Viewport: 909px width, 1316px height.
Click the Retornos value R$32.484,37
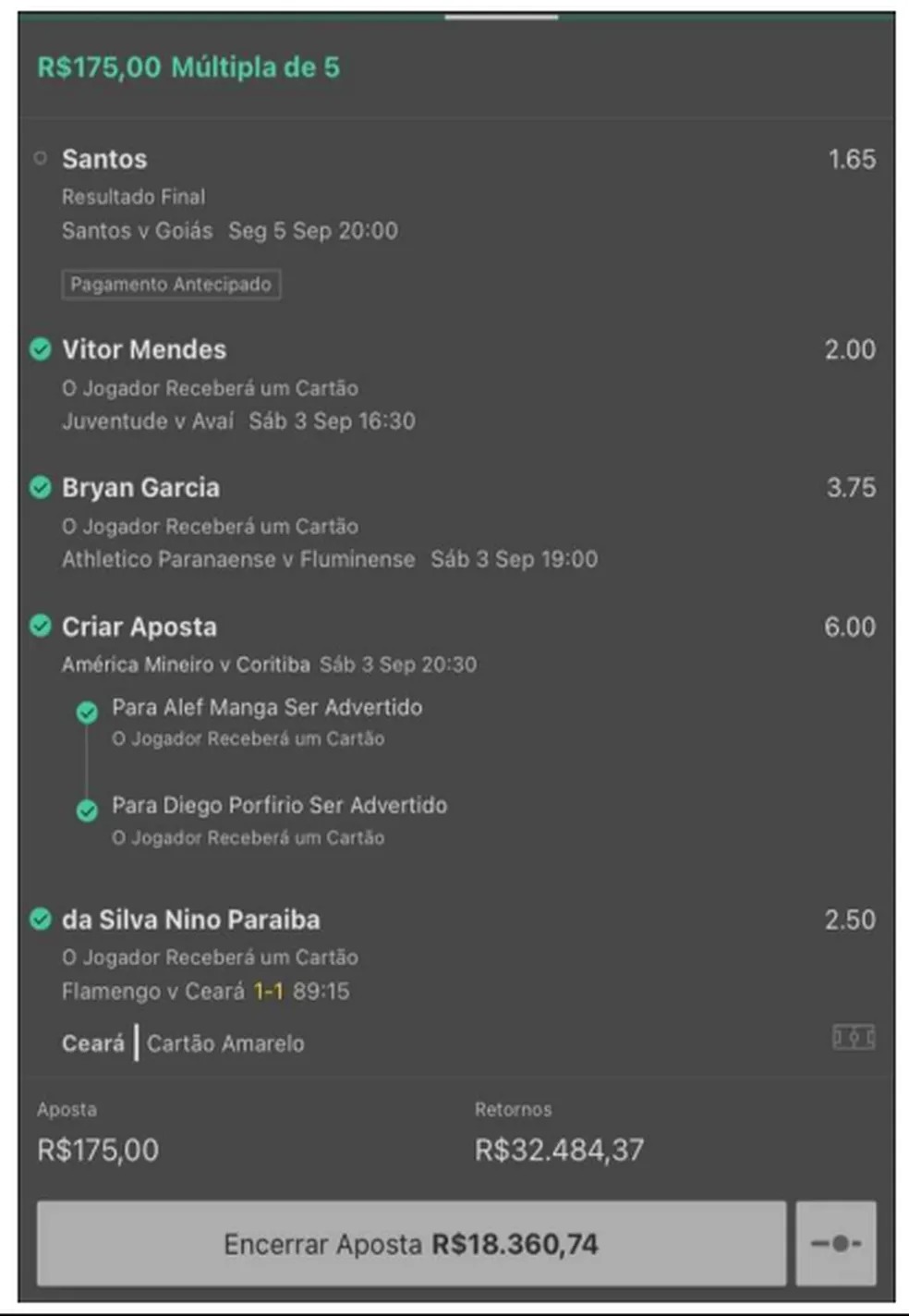(559, 1151)
